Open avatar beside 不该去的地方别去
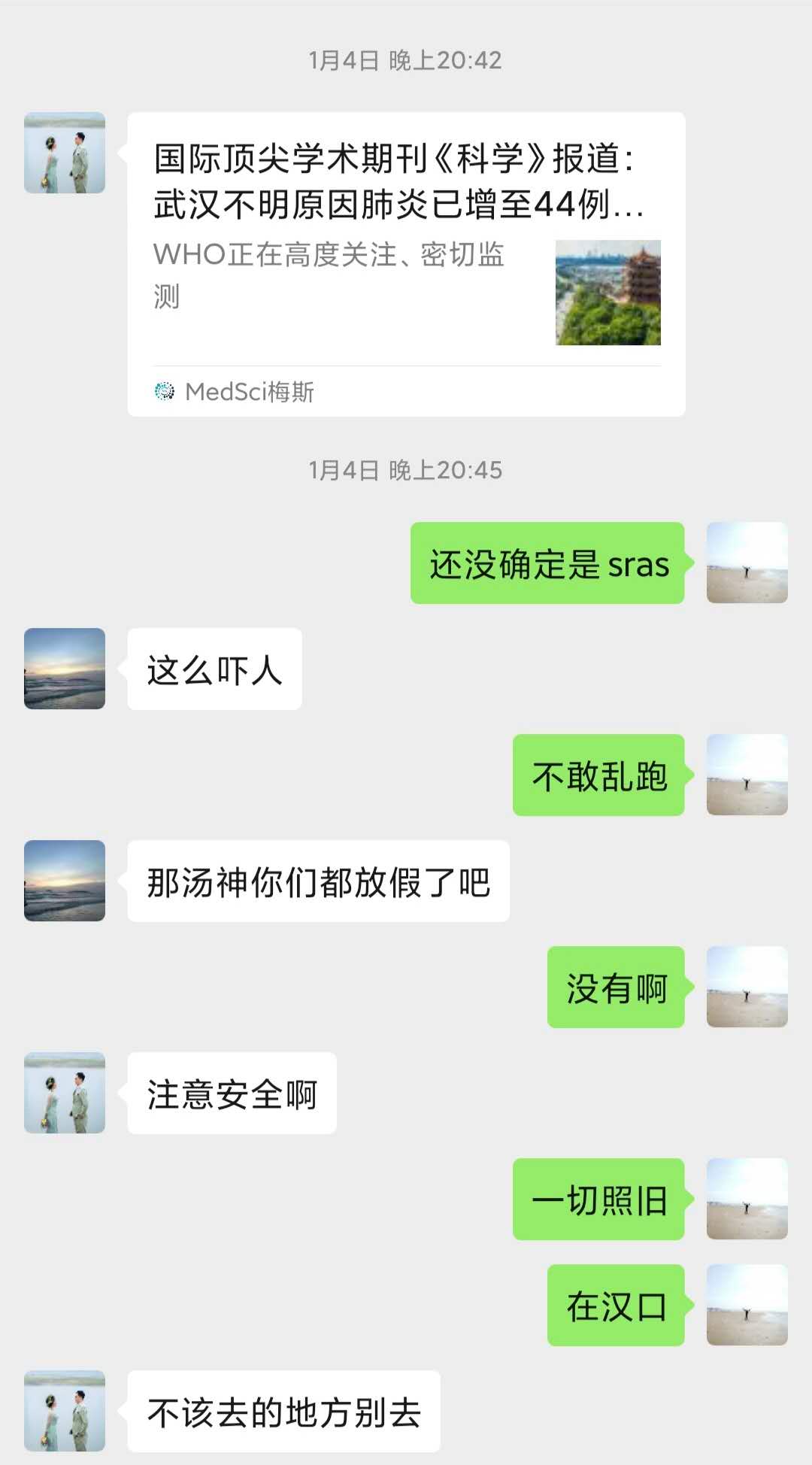Image resolution: width=812 pixels, height=1465 pixels. (x=65, y=1410)
